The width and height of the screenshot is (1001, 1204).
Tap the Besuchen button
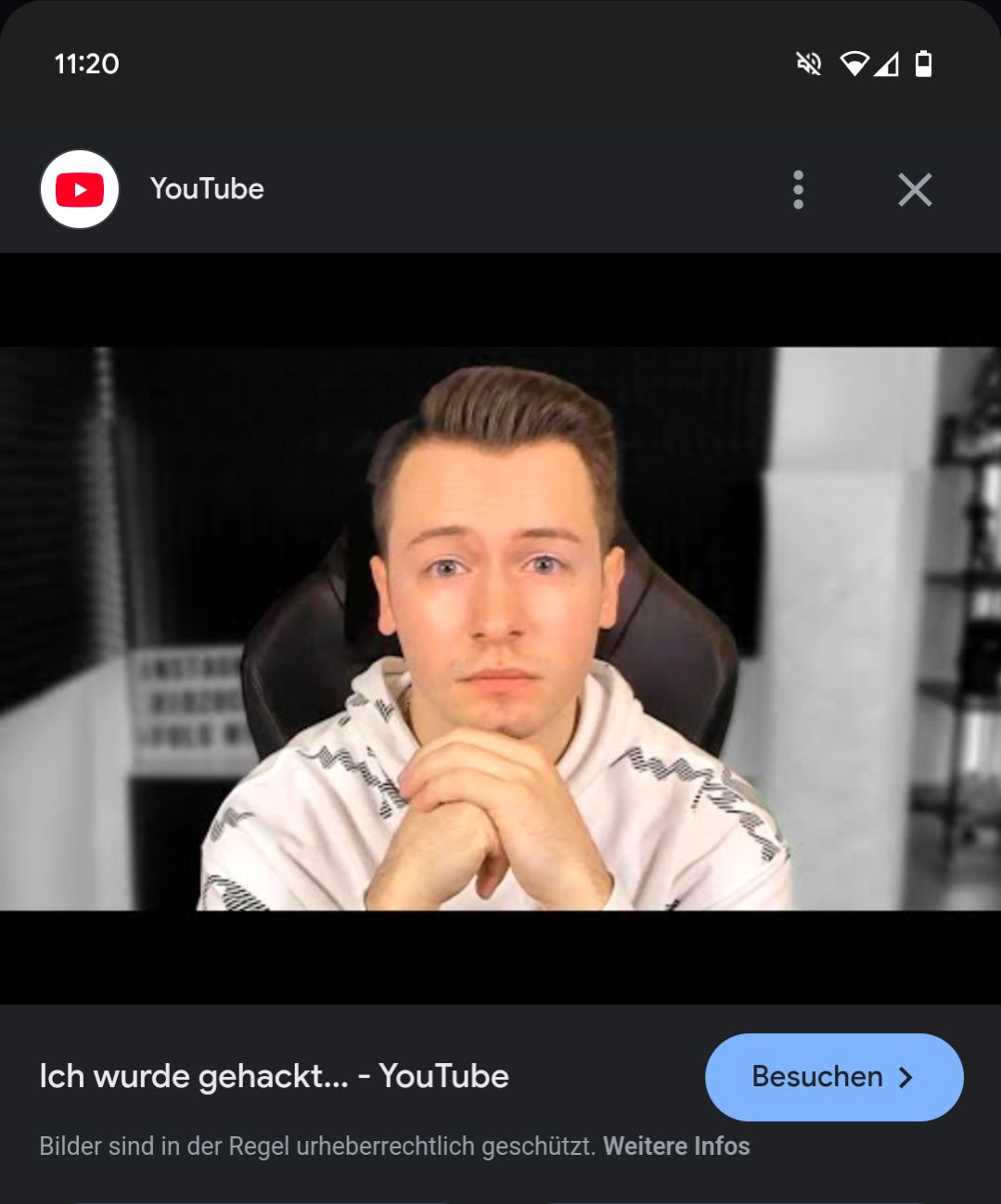pyautogui.click(x=833, y=1077)
